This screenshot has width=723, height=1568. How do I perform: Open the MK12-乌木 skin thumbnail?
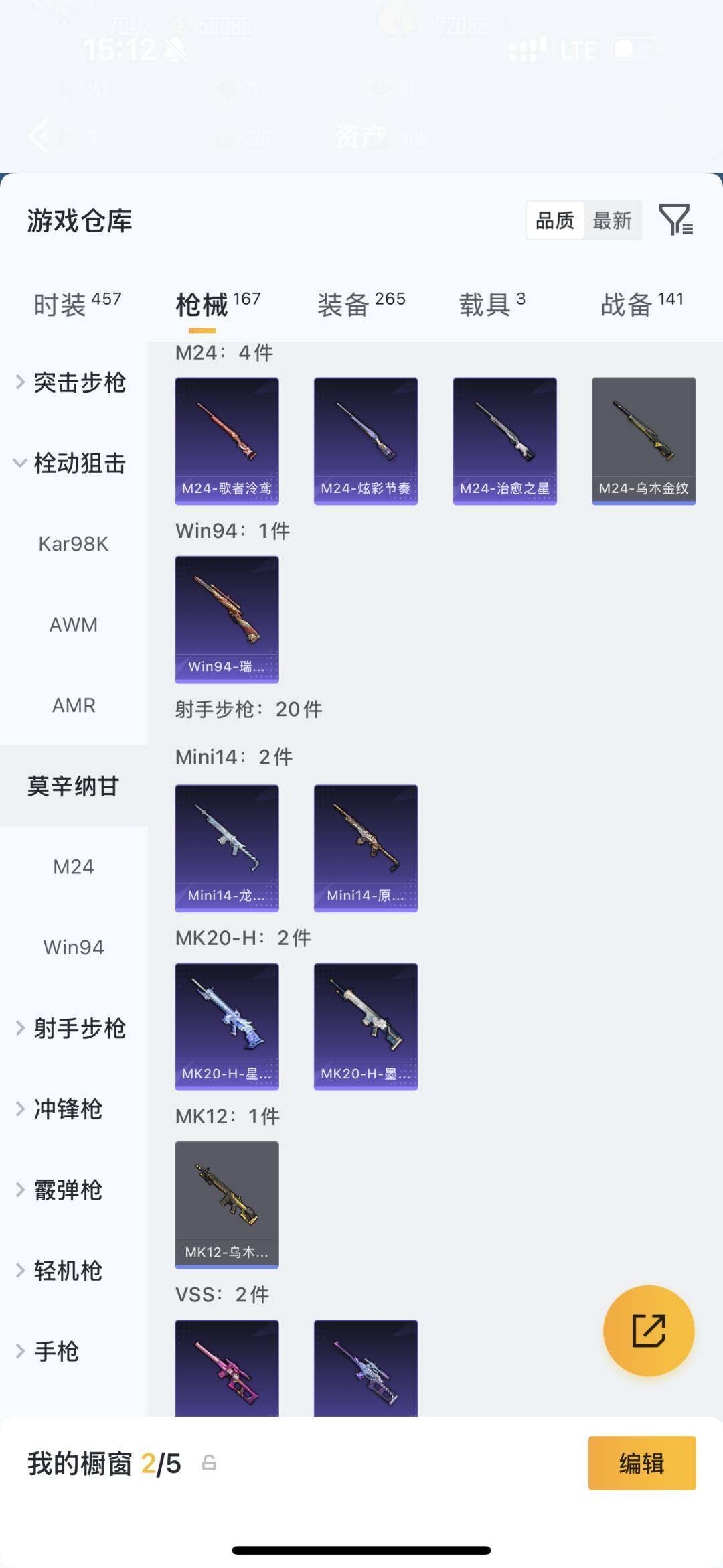point(227,1202)
